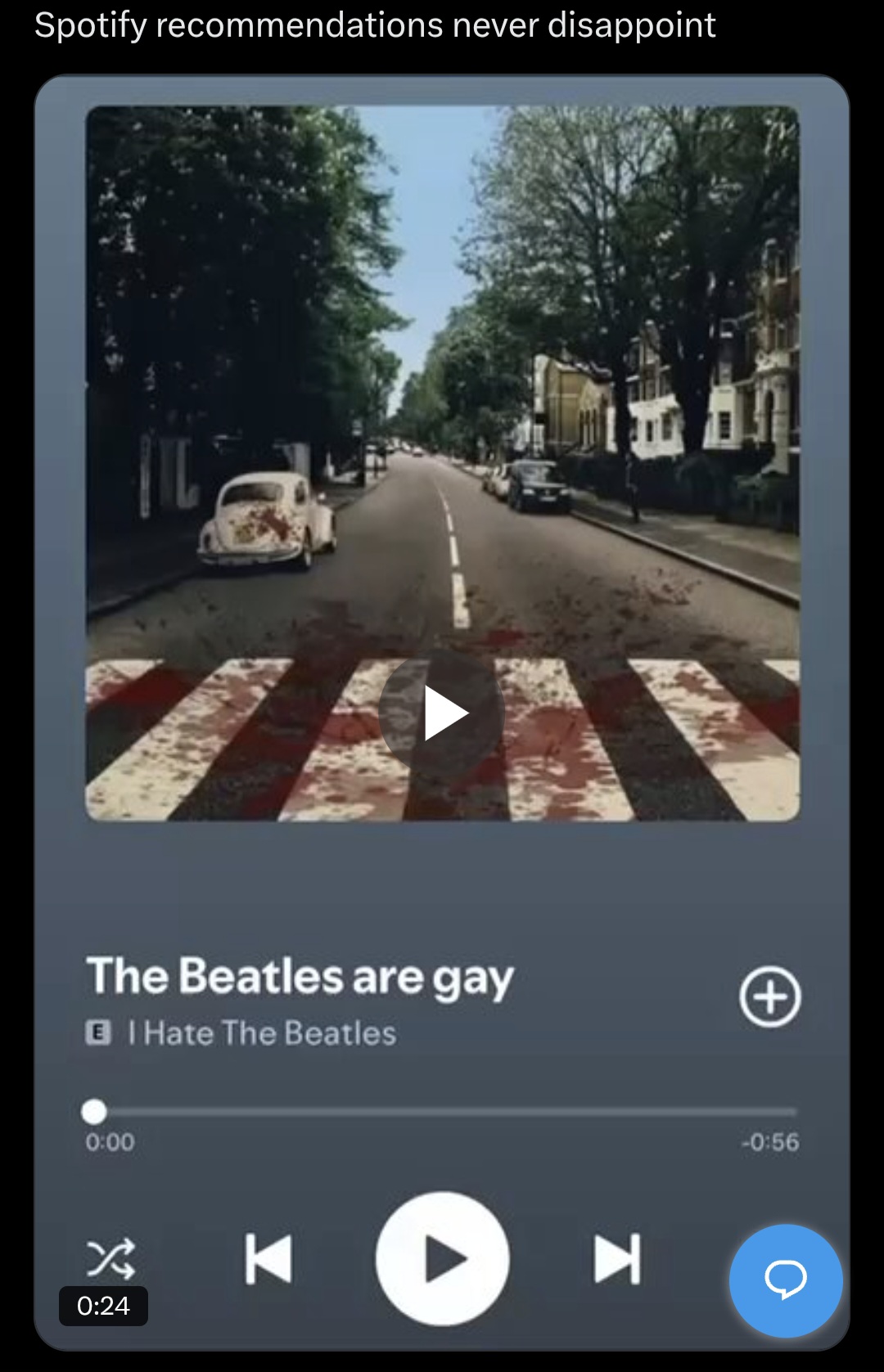
Task: Play the video in the post
Action: [x=442, y=713]
